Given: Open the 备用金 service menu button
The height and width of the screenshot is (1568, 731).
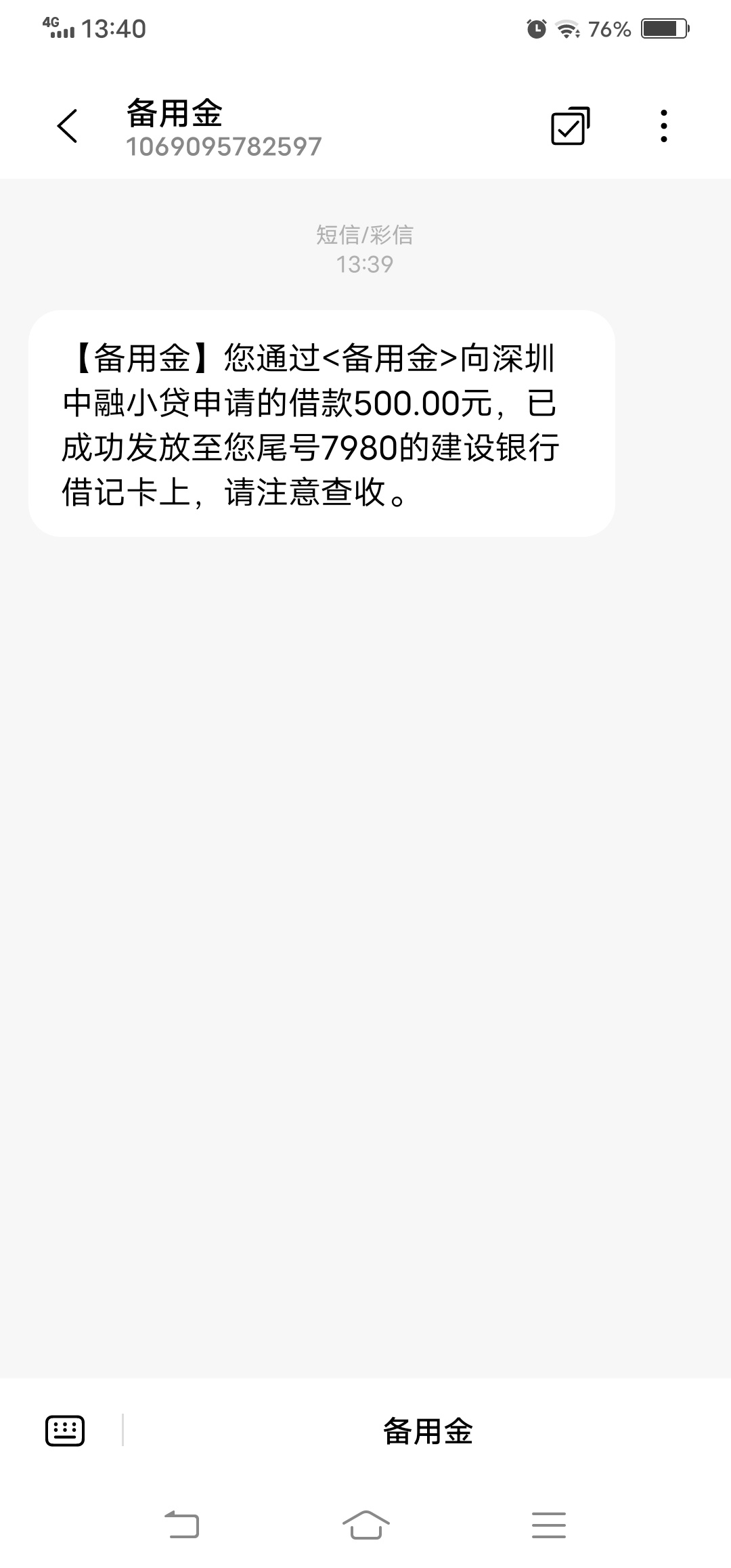Looking at the screenshot, I should (x=428, y=1431).
